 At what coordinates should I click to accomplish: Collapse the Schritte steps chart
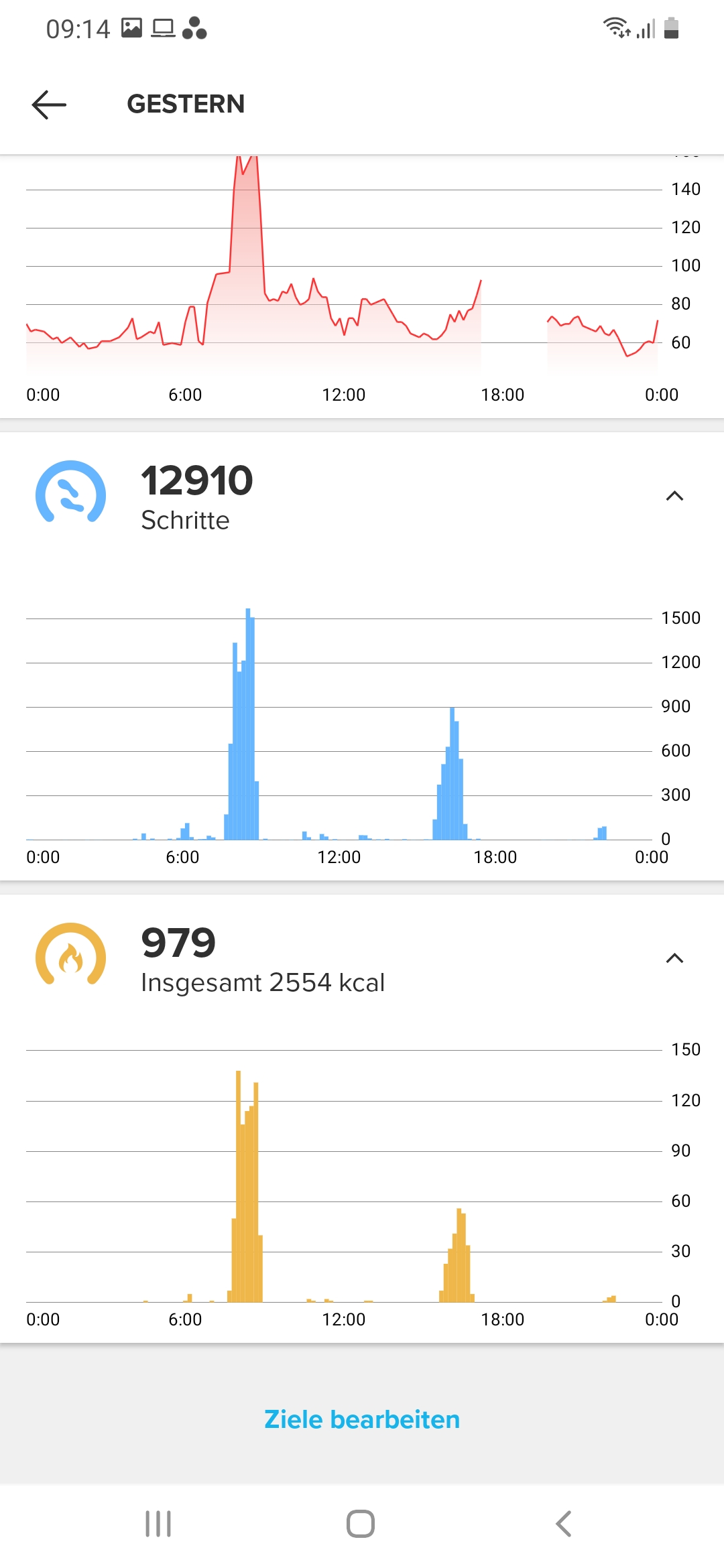click(674, 496)
